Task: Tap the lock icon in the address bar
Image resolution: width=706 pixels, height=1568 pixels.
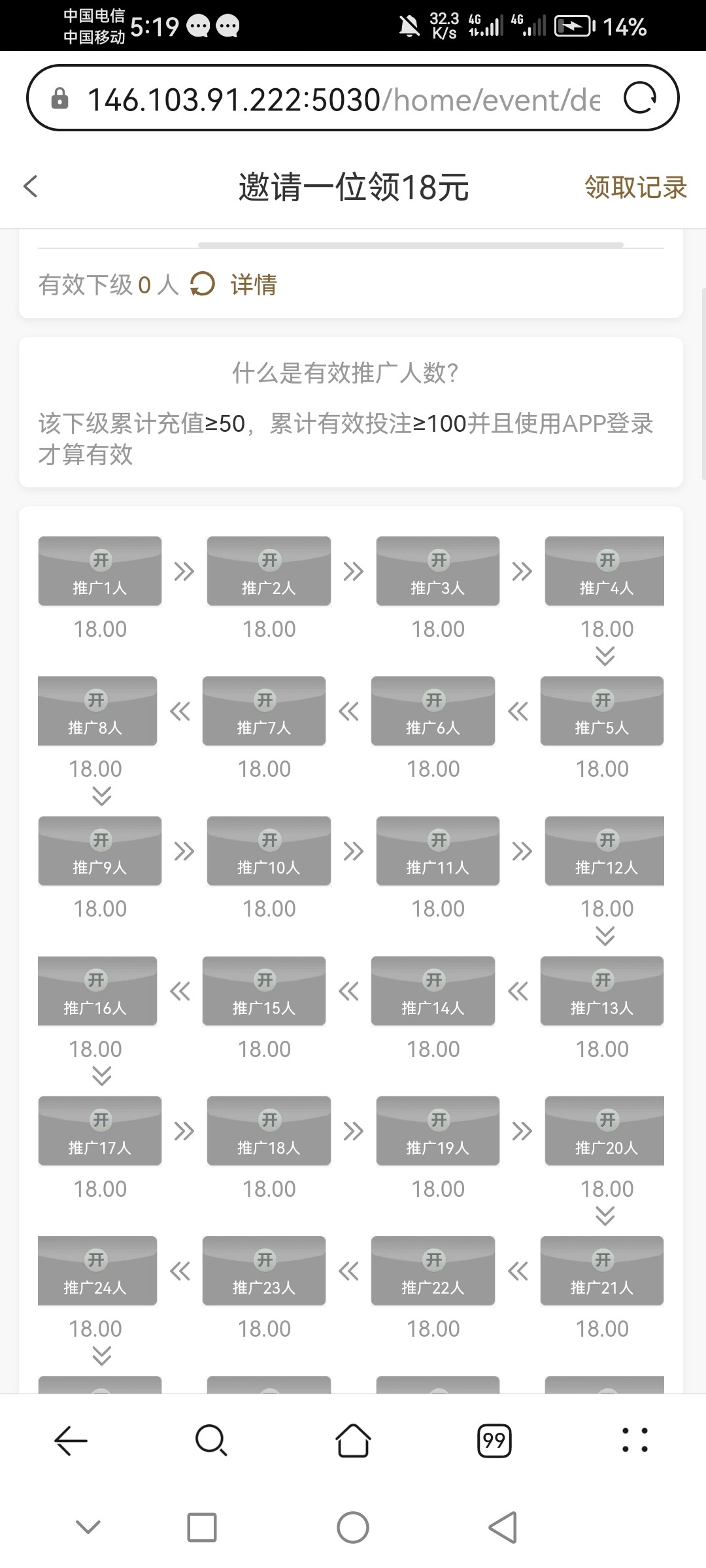Action: click(x=59, y=99)
